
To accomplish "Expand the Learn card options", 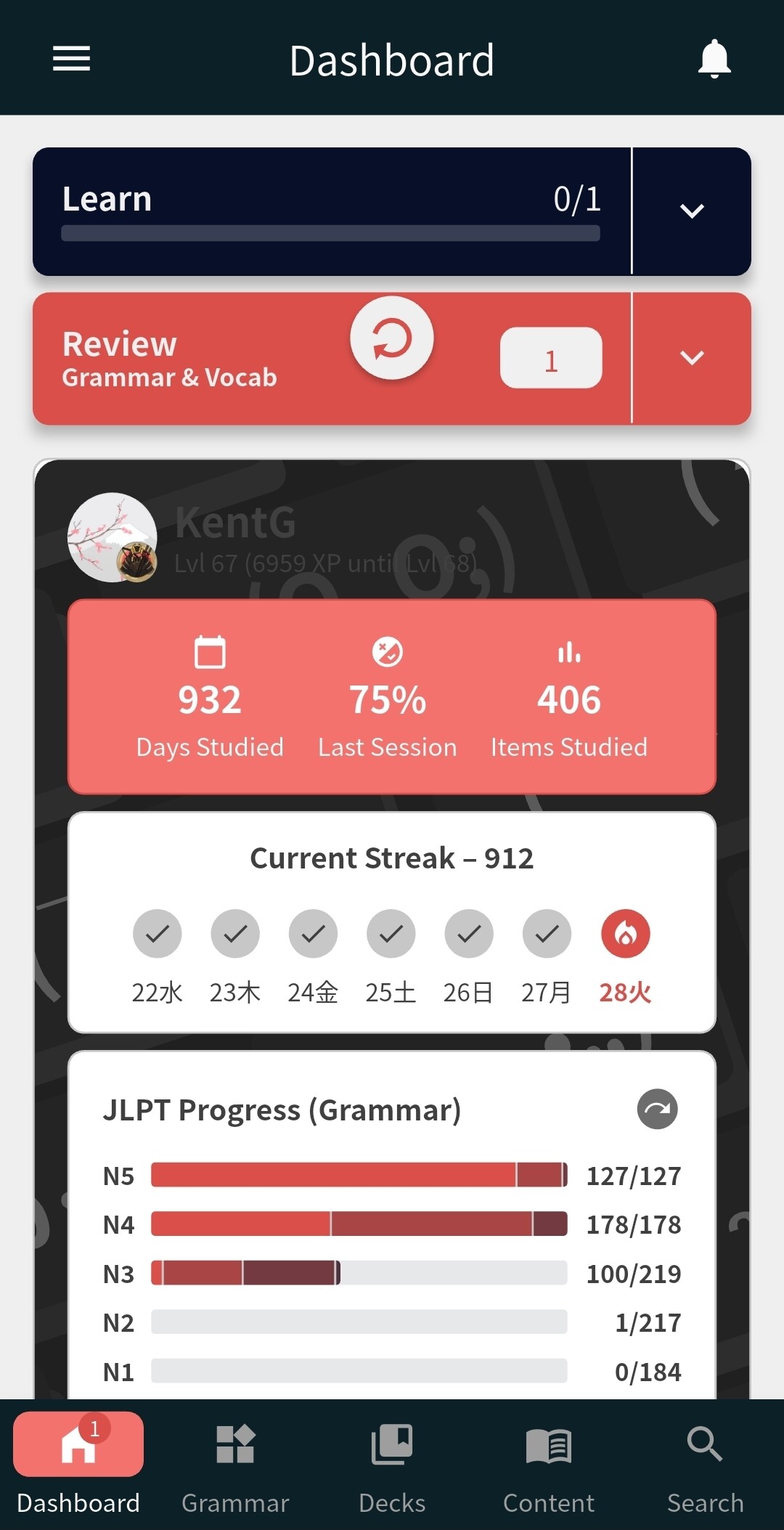I will pos(692,211).
